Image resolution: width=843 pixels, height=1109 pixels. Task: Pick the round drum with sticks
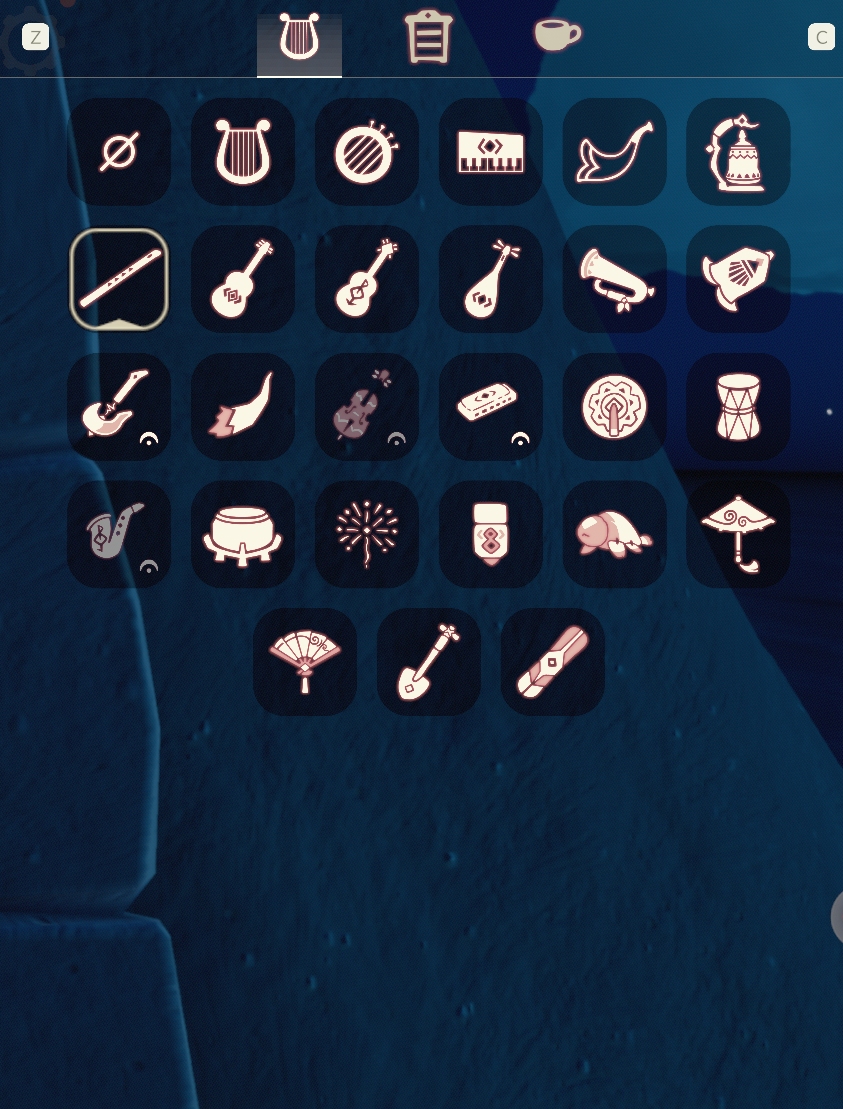click(x=366, y=152)
